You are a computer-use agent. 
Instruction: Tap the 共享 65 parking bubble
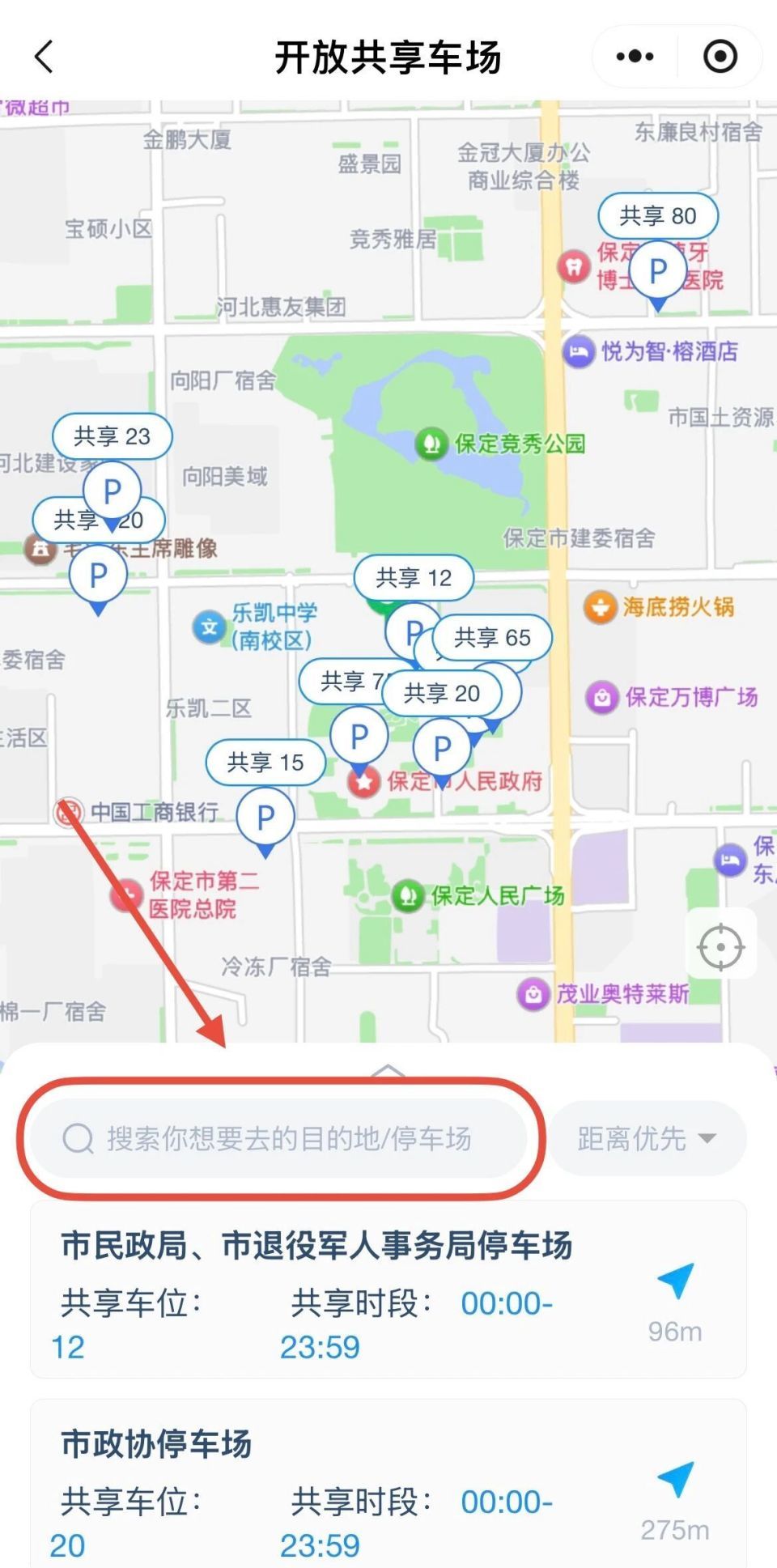tap(492, 637)
